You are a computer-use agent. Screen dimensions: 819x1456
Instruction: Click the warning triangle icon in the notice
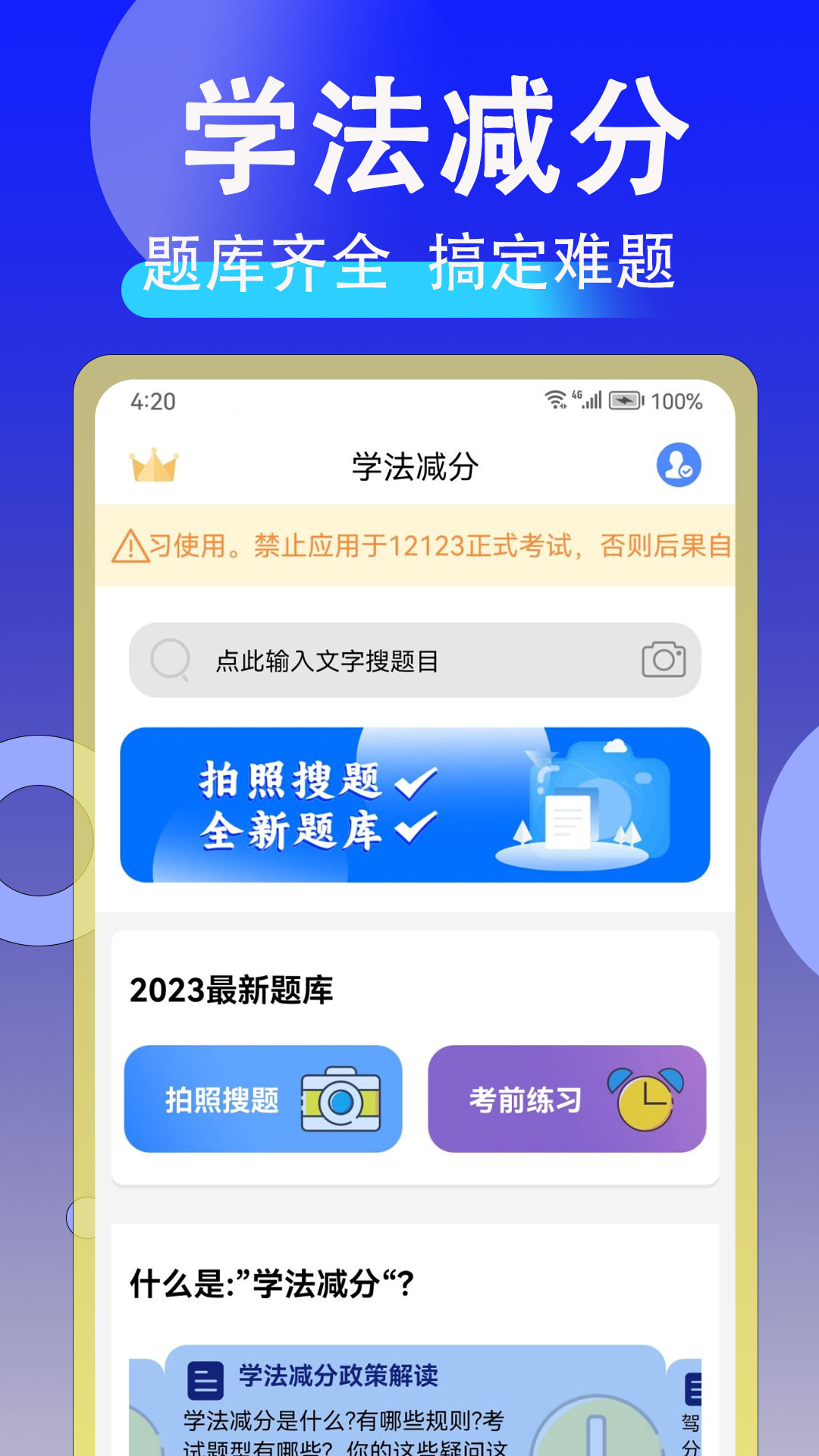130,547
